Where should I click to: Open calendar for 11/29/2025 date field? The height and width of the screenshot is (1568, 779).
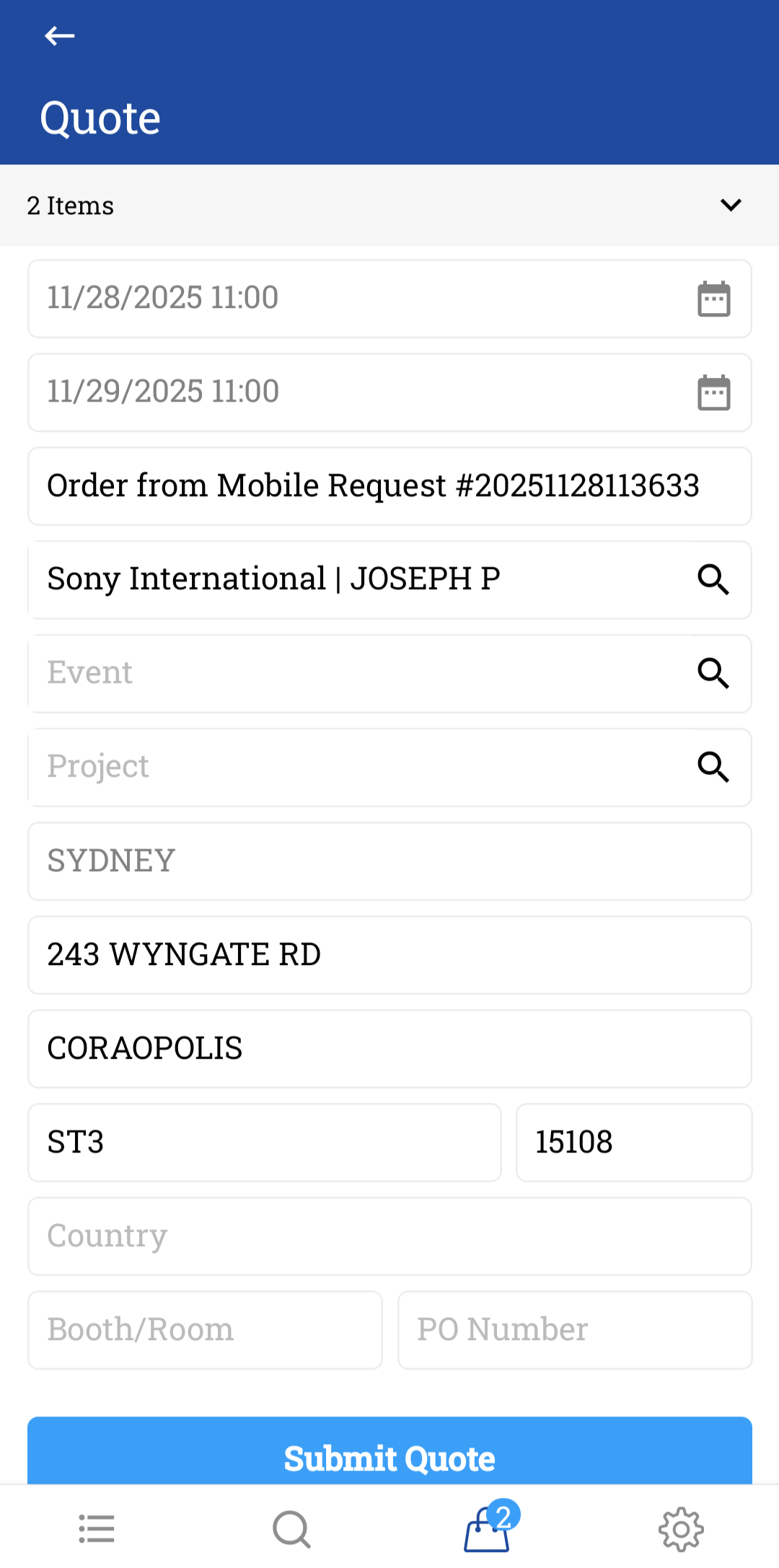713,393
